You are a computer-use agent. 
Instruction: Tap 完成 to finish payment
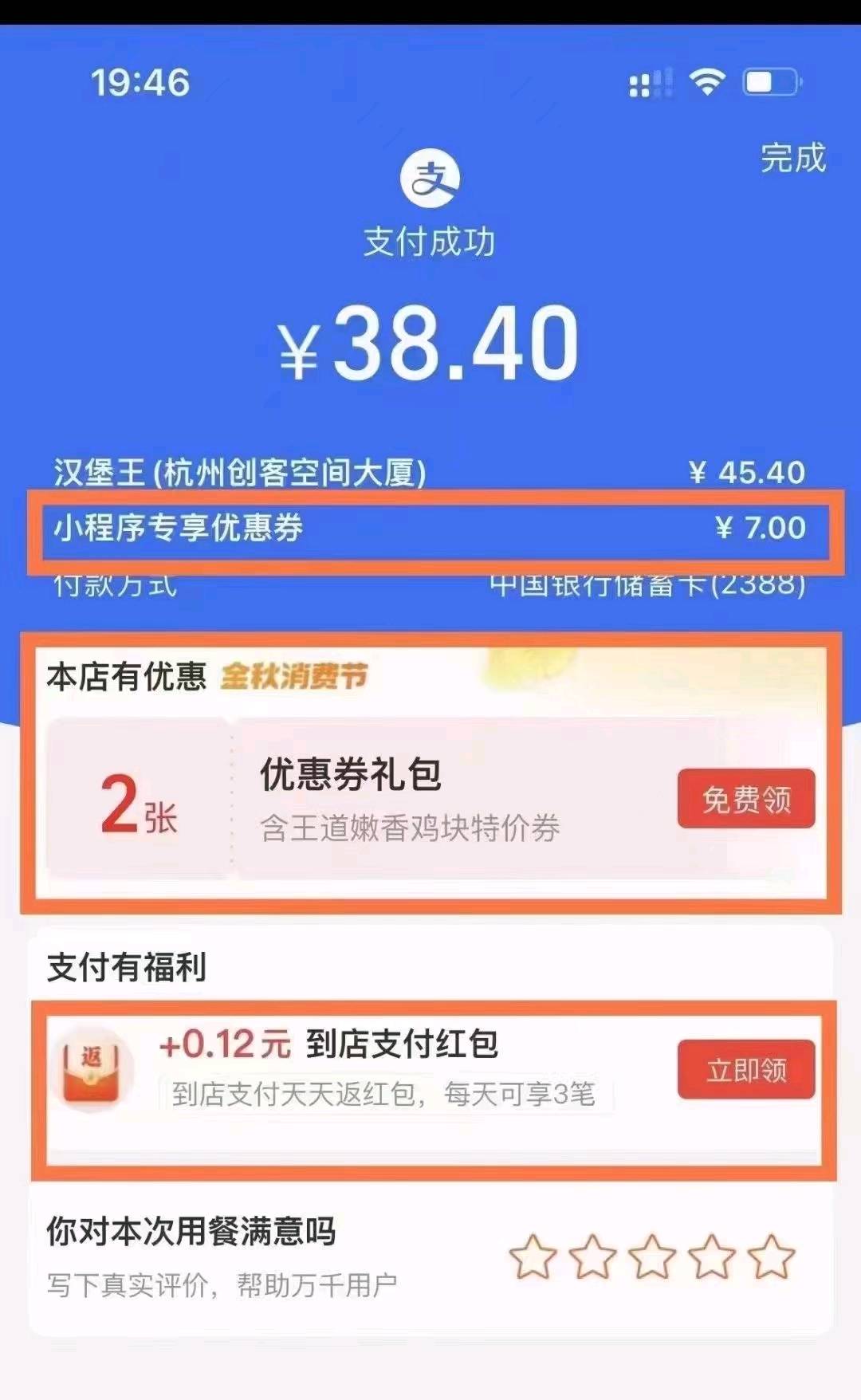[x=792, y=158]
